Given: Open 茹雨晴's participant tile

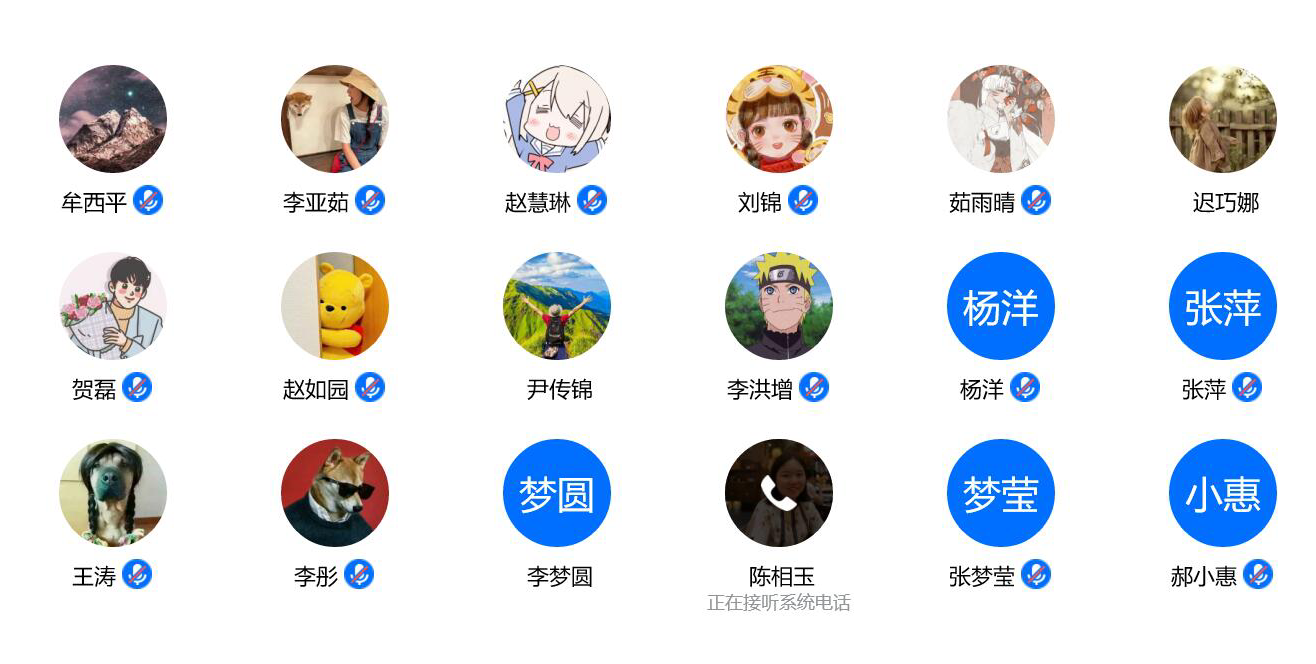Looking at the screenshot, I should 1001,119.
